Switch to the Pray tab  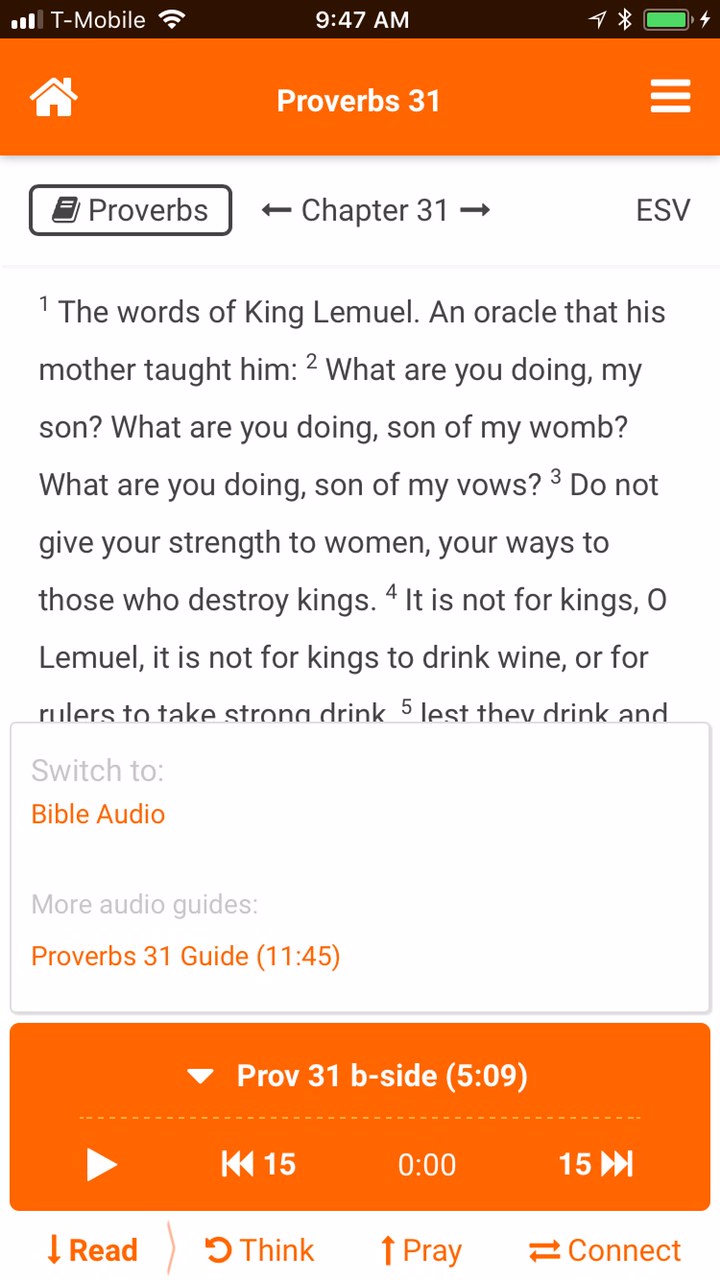coord(420,1250)
